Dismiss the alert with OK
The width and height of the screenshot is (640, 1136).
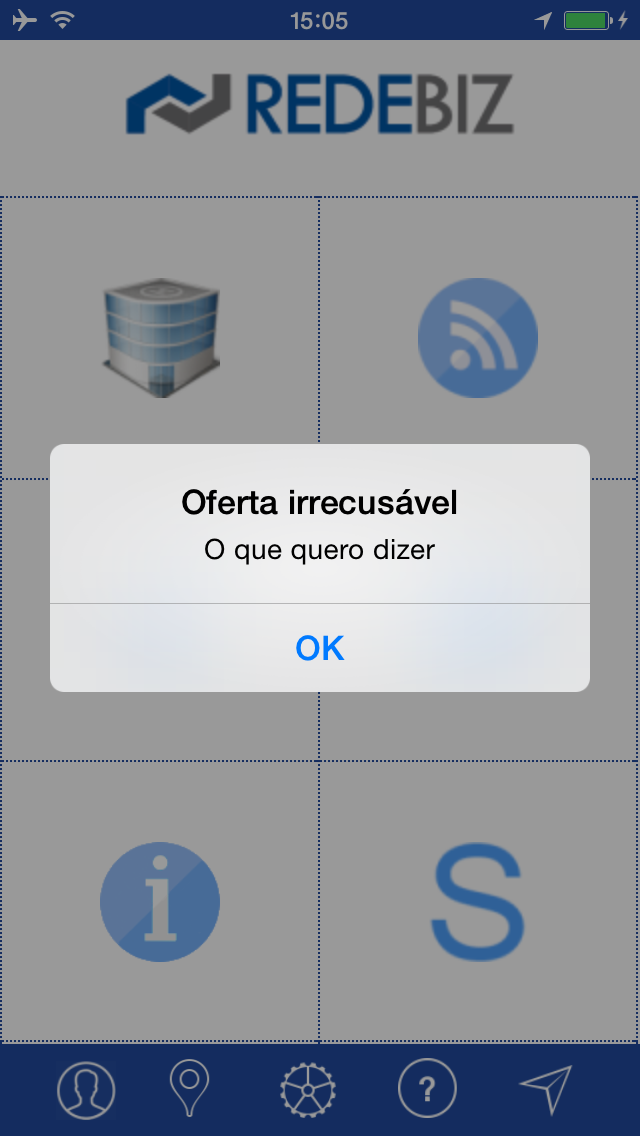coord(320,648)
